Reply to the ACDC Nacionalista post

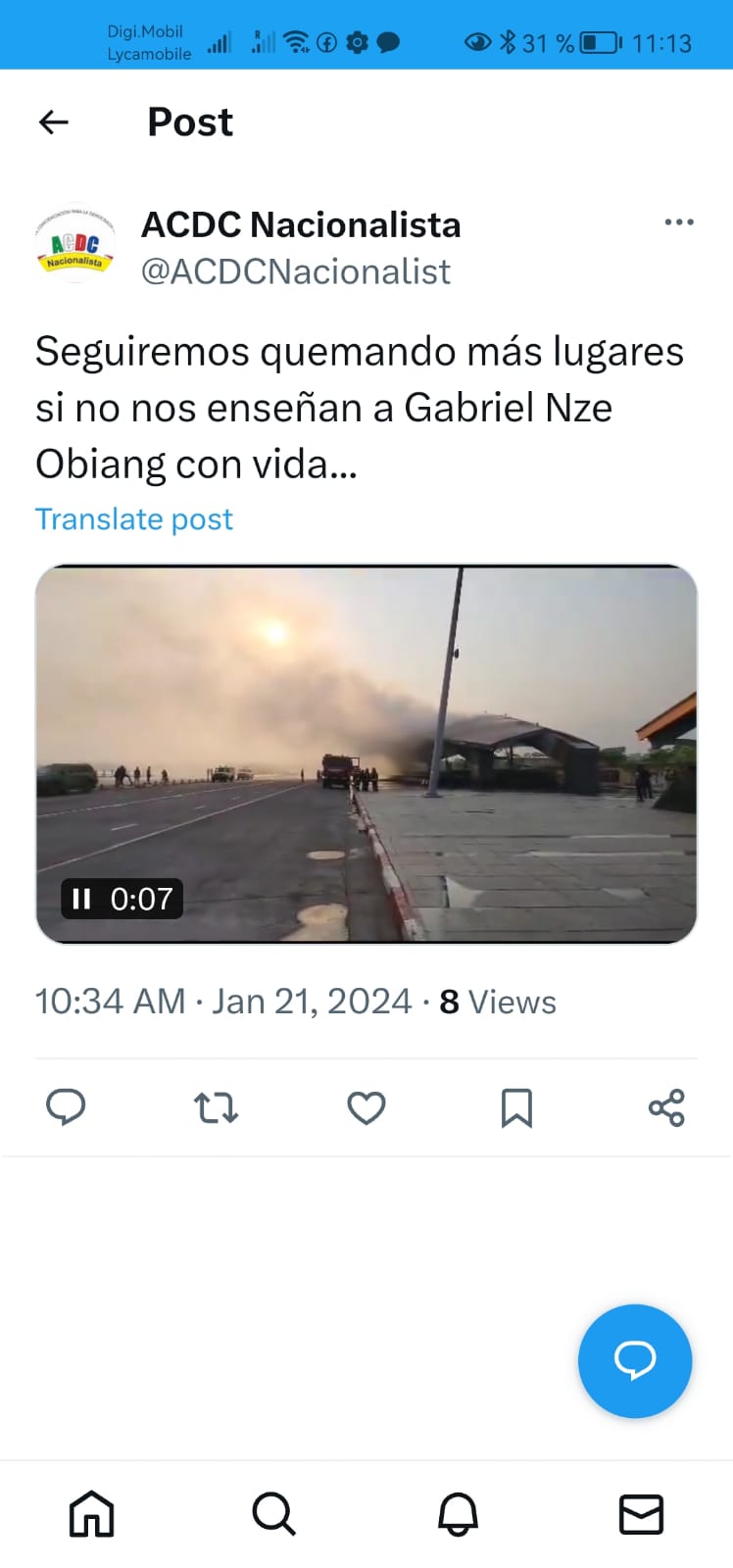(x=66, y=1107)
